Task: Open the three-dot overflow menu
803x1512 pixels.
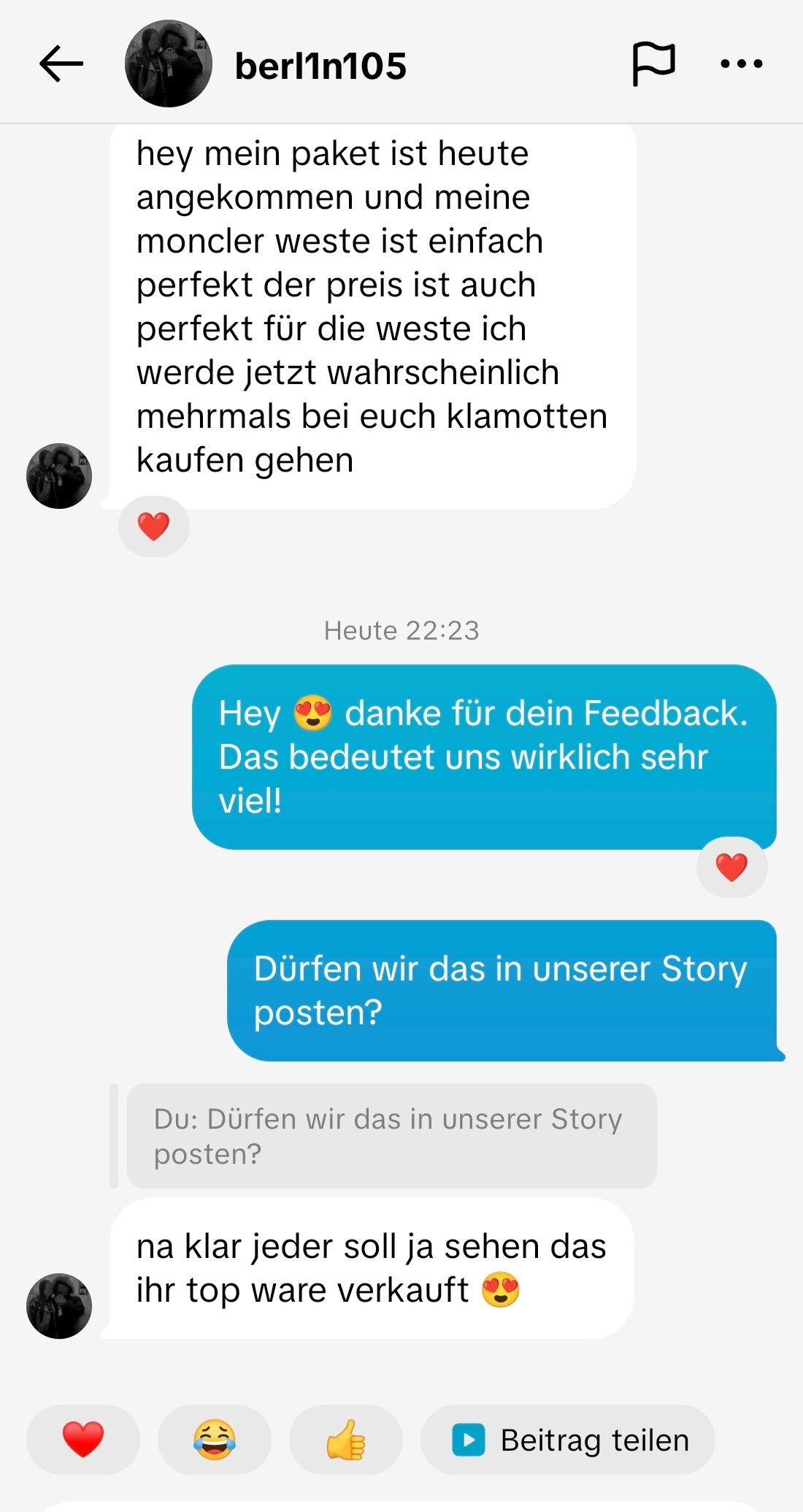Action: coord(741,64)
